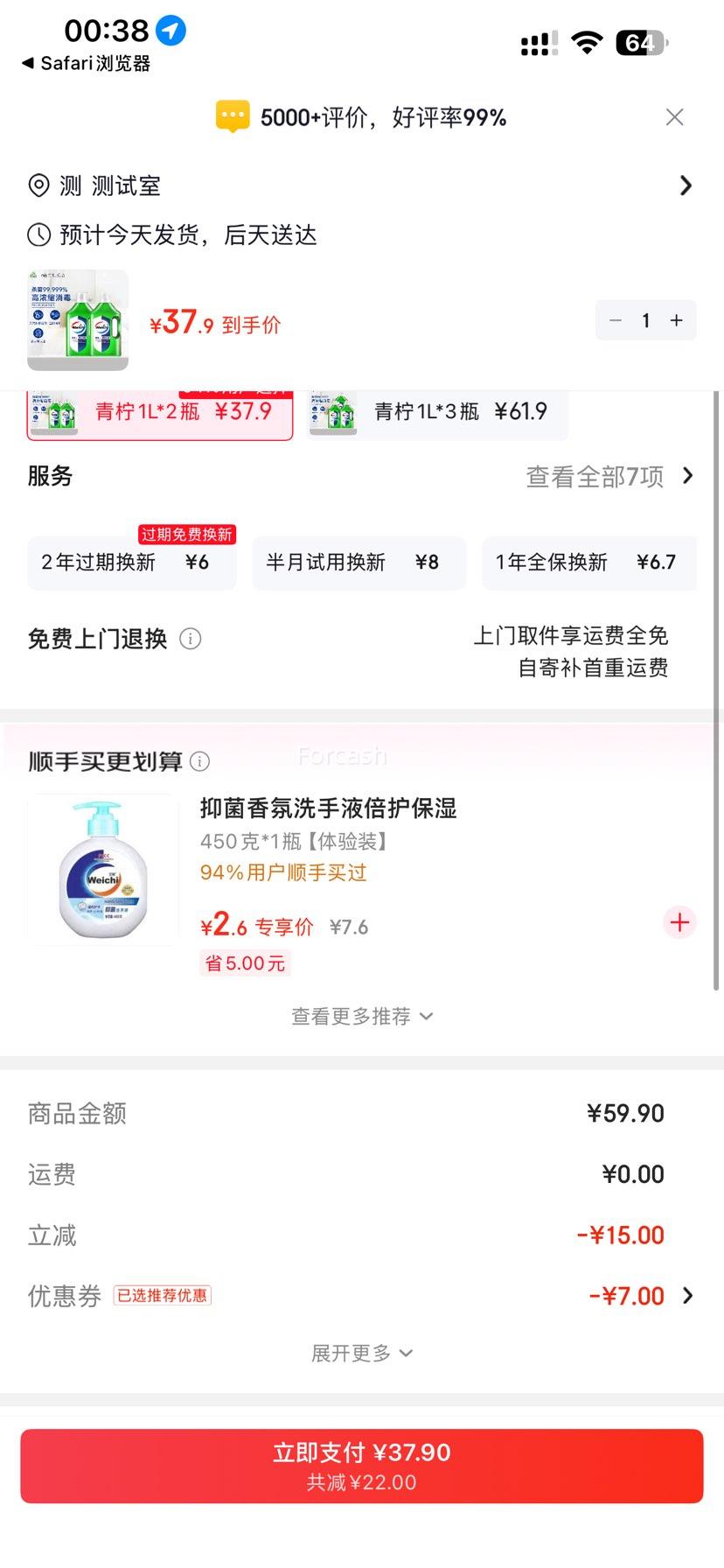Click the location pin icon

pos(37,185)
